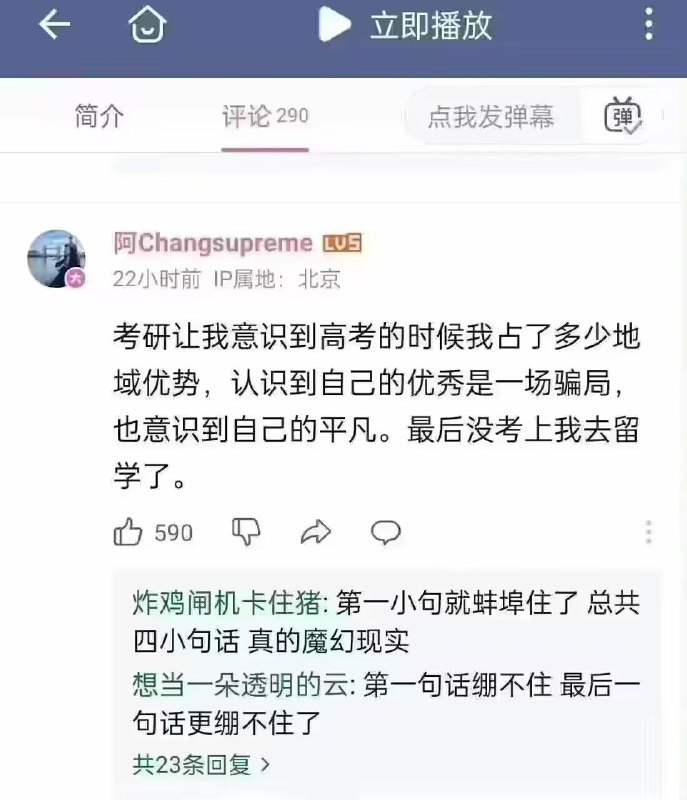The height and width of the screenshot is (800, 687).
Task: Open the 阿Changsupreme username link
Action: (x=213, y=243)
